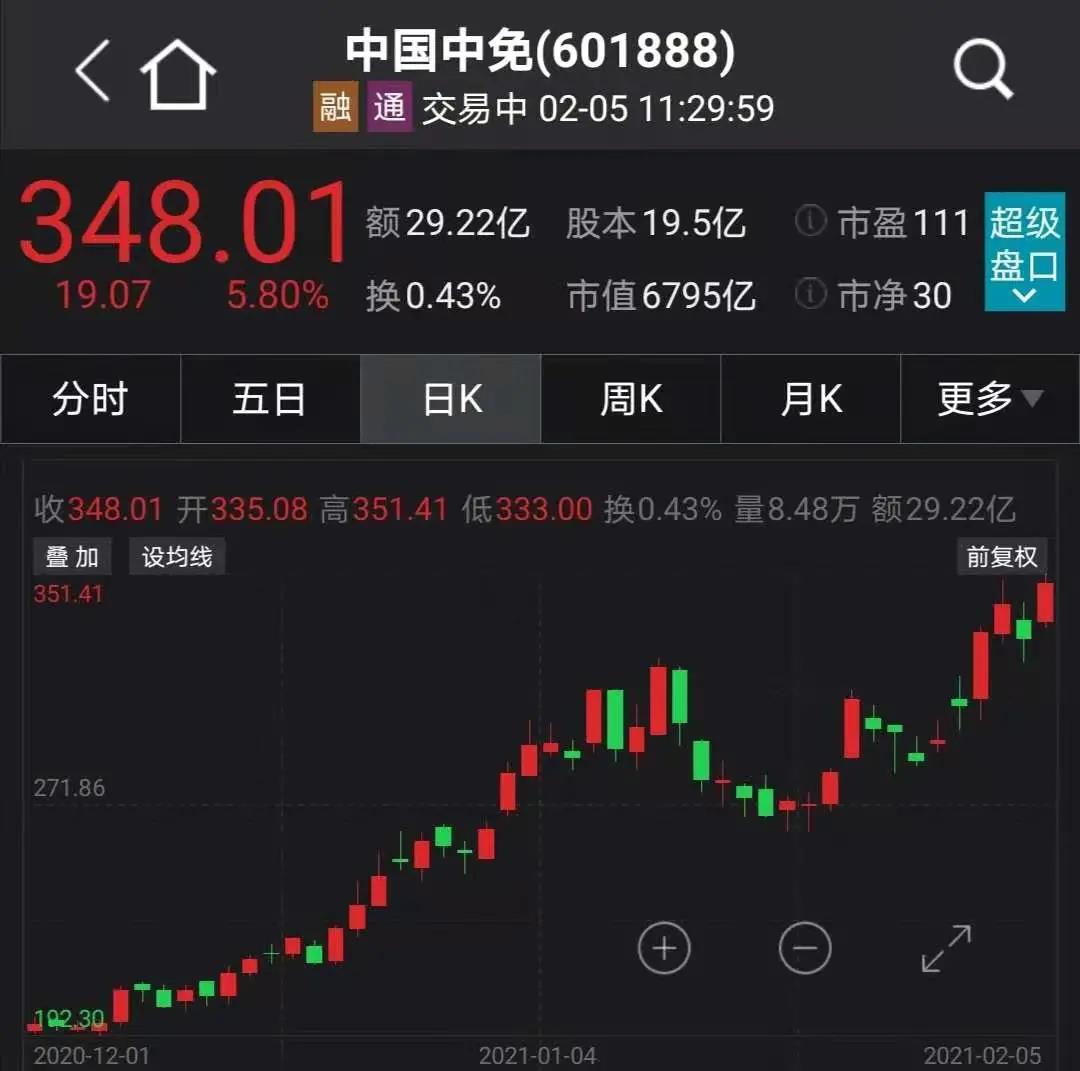Tap the 叠加 overlay button

click(x=72, y=557)
